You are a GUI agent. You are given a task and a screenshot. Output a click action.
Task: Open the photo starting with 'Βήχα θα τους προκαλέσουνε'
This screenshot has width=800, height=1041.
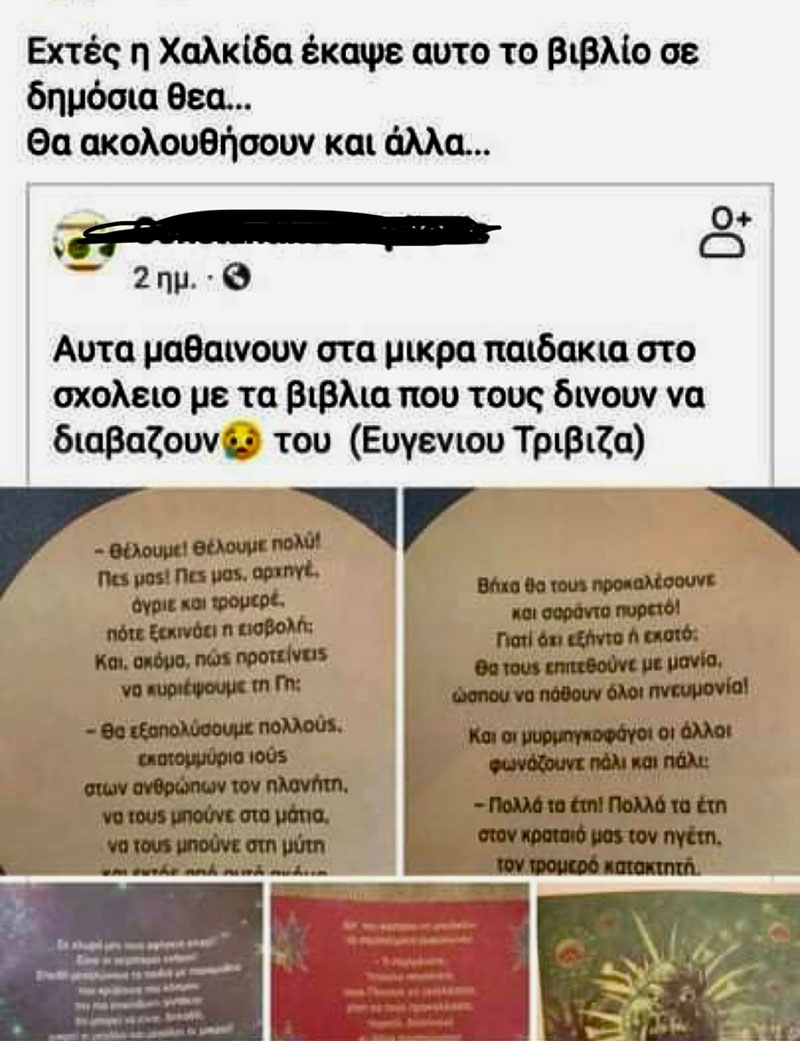point(602,680)
